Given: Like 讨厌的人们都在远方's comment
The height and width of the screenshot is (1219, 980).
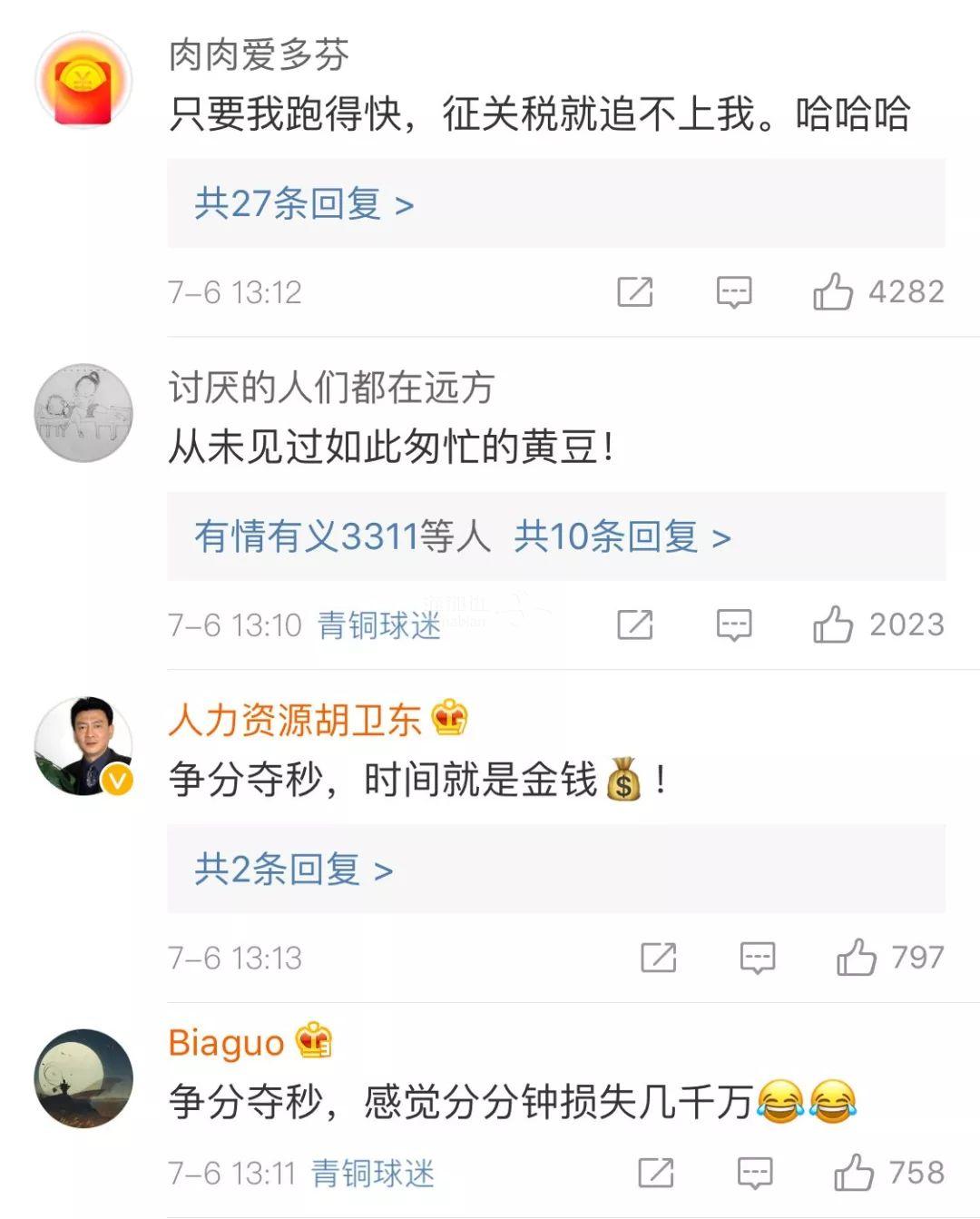Looking at the screenshot, I should (x=832, y=625).
